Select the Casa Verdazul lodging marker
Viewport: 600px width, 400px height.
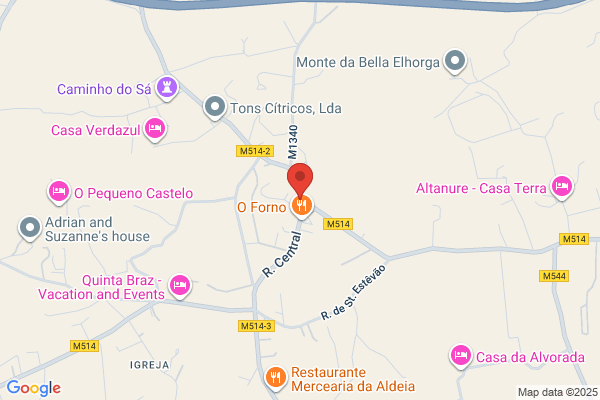pos(155,129)
